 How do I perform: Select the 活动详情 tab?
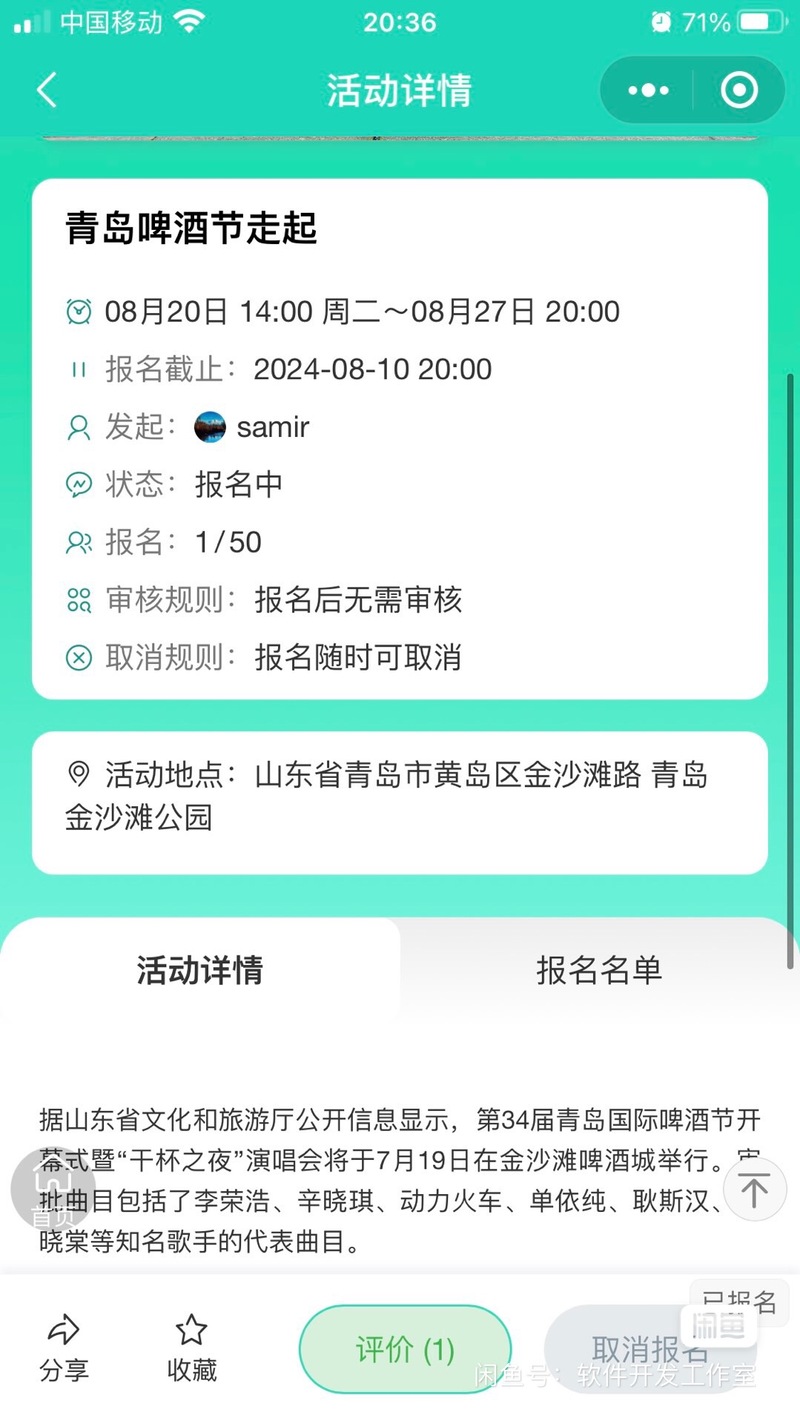click(200, 970)
